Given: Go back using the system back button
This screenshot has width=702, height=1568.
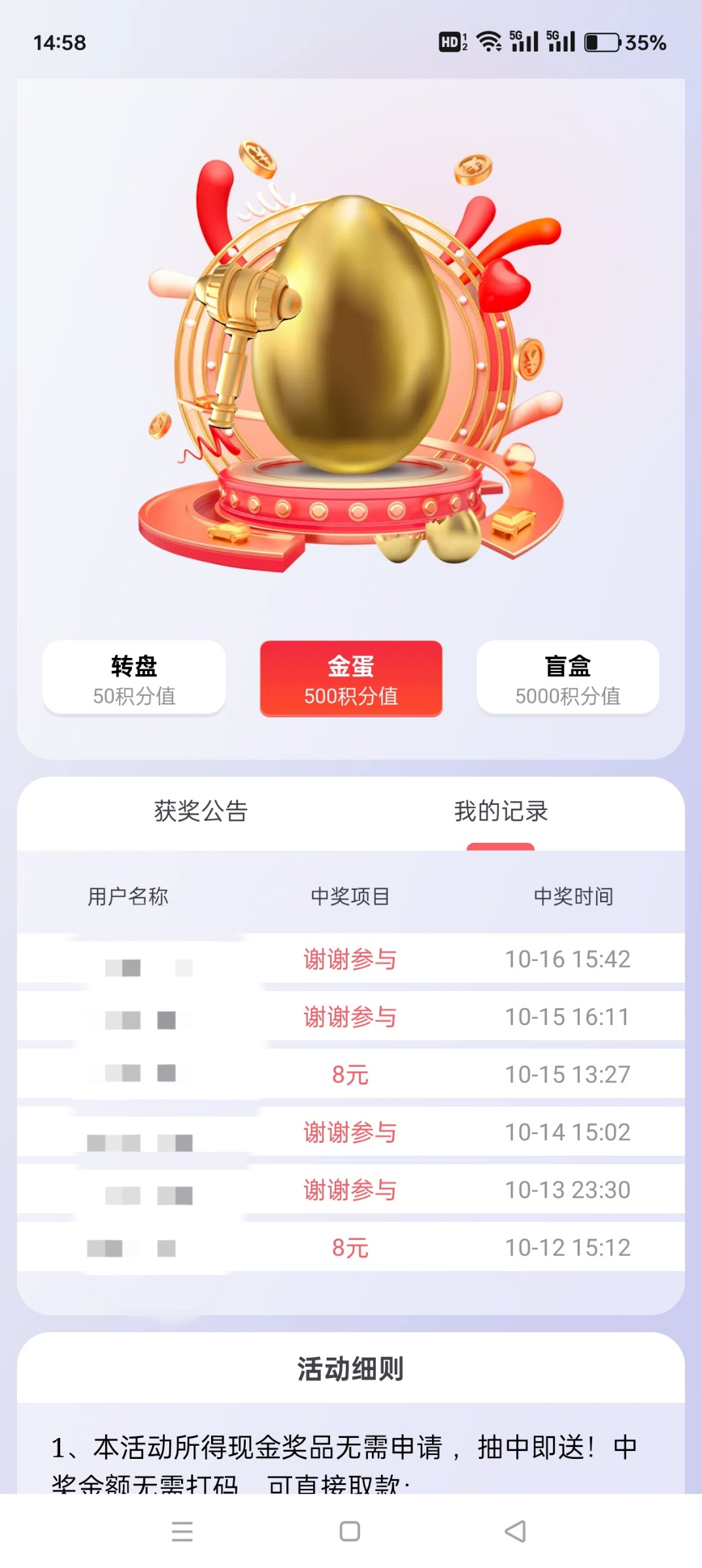Looking at the screenshot, I should coord(516,1531).
